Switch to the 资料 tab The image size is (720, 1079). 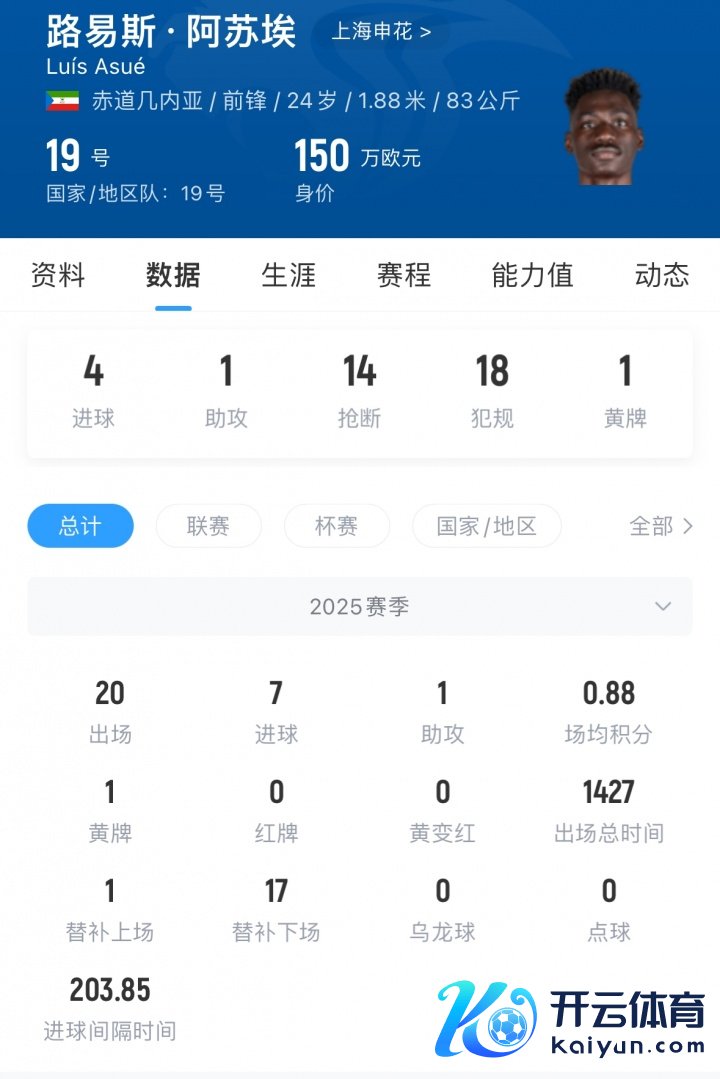pyautogui.click(x=58, y=275)
